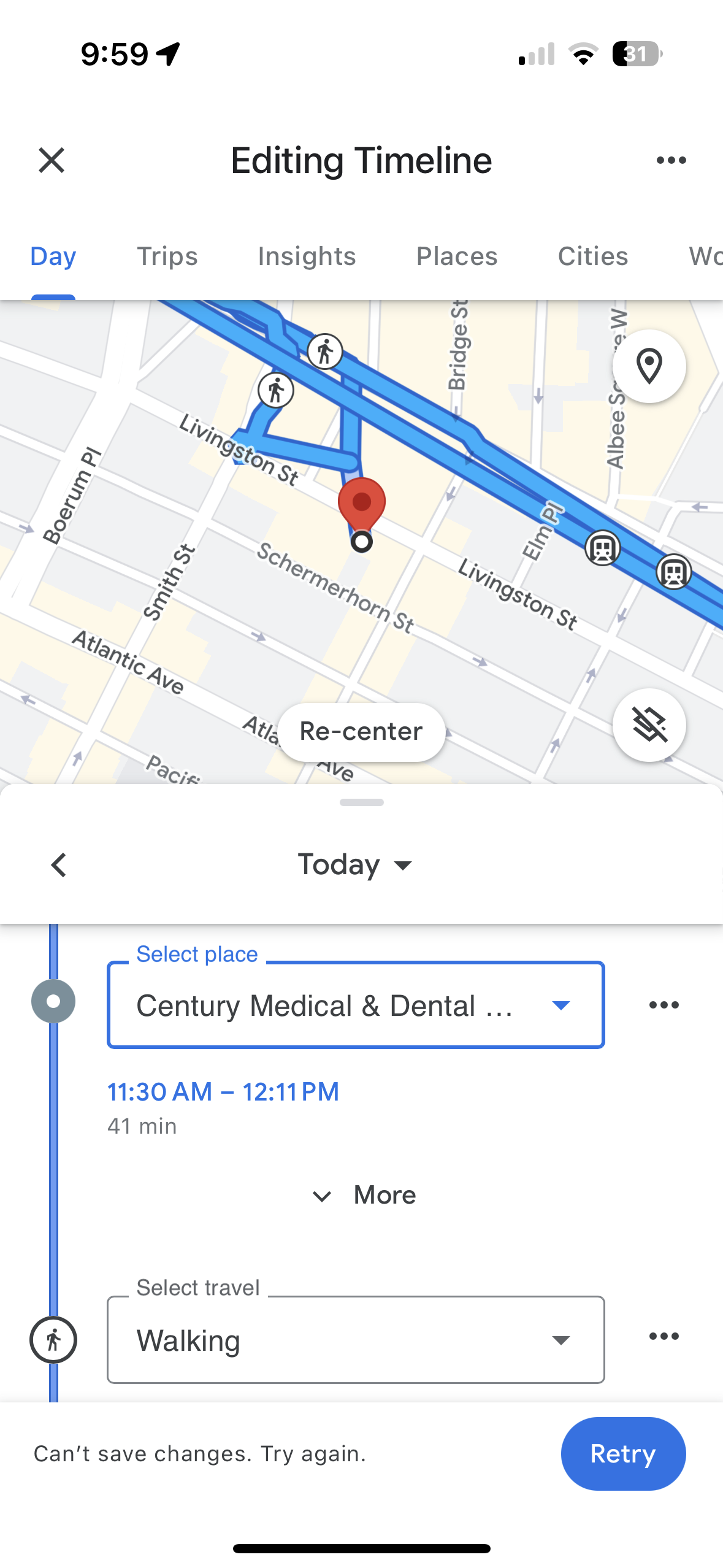Image resolution: width=723 pixels, height=1568 pixels.
Task: Select the Day tab
Action: coord(53,256)
